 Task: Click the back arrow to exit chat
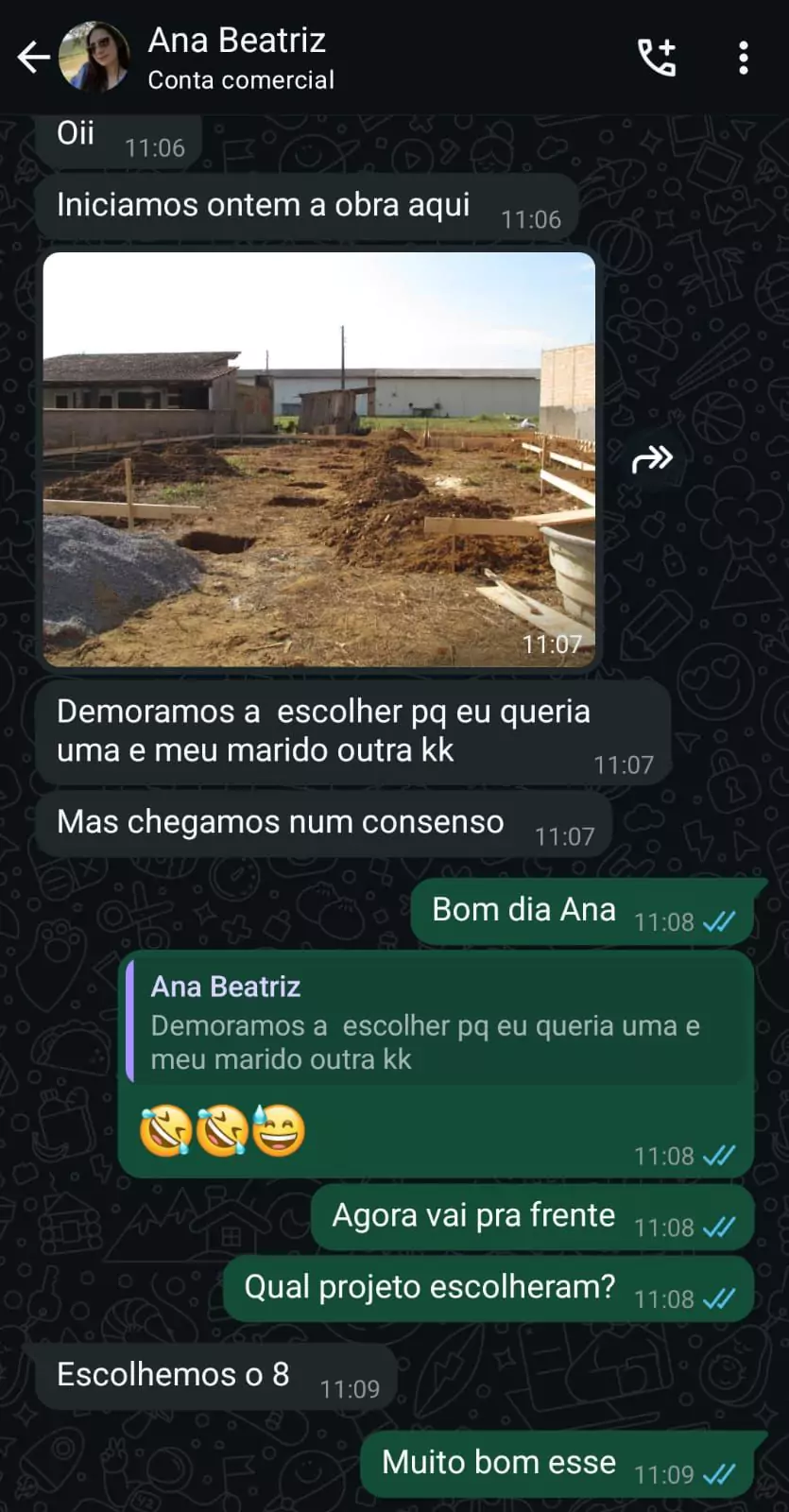pyautogui.click(x=34, y=57)
